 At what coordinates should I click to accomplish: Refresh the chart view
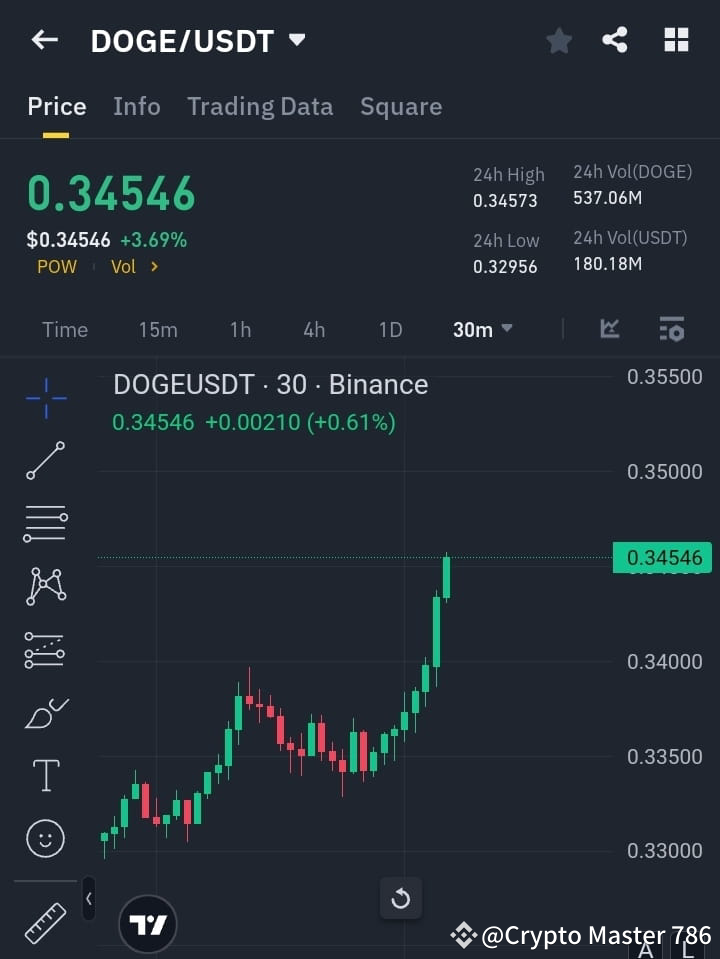point(401,898)
